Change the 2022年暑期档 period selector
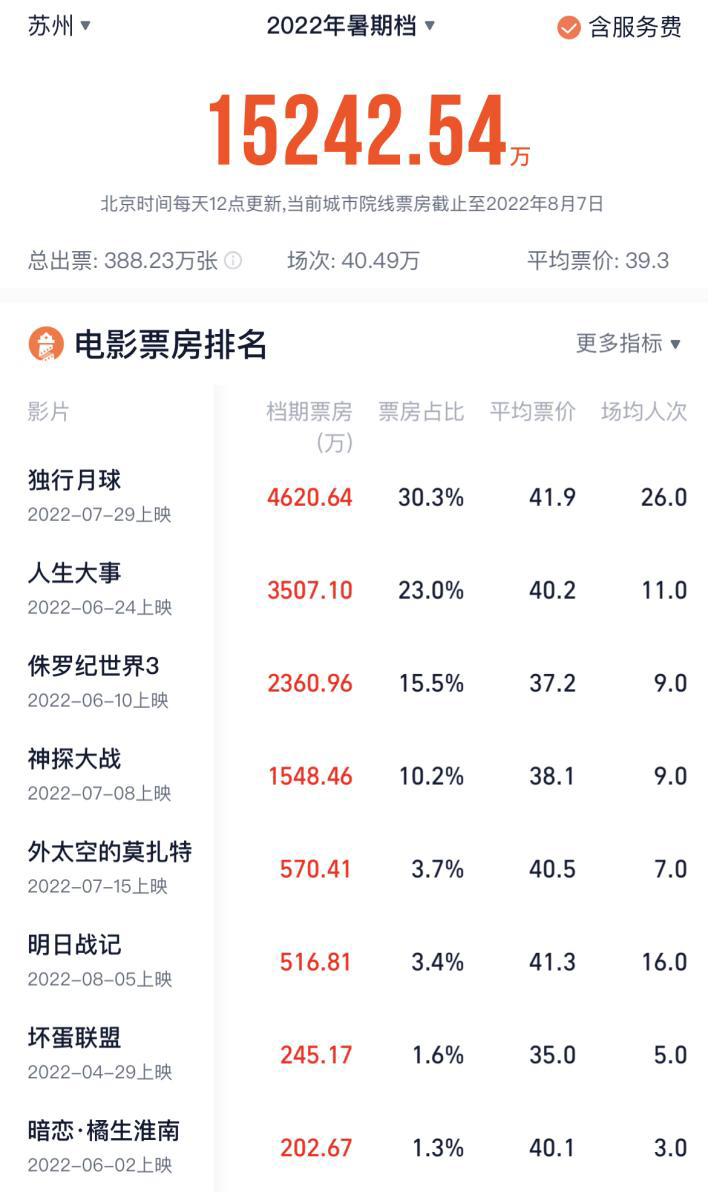Image resolution: width=708 pixels, height=1192 pixels. [351, 26]
